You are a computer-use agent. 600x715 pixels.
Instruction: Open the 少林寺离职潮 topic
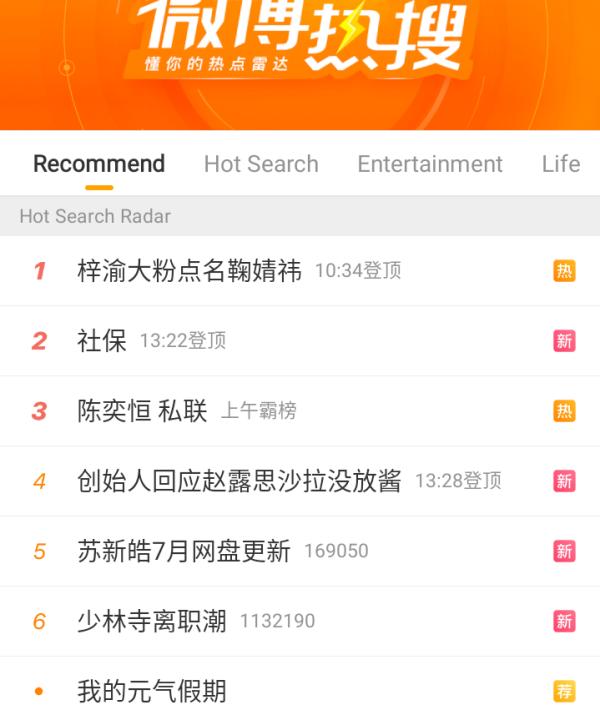point(153,621)
